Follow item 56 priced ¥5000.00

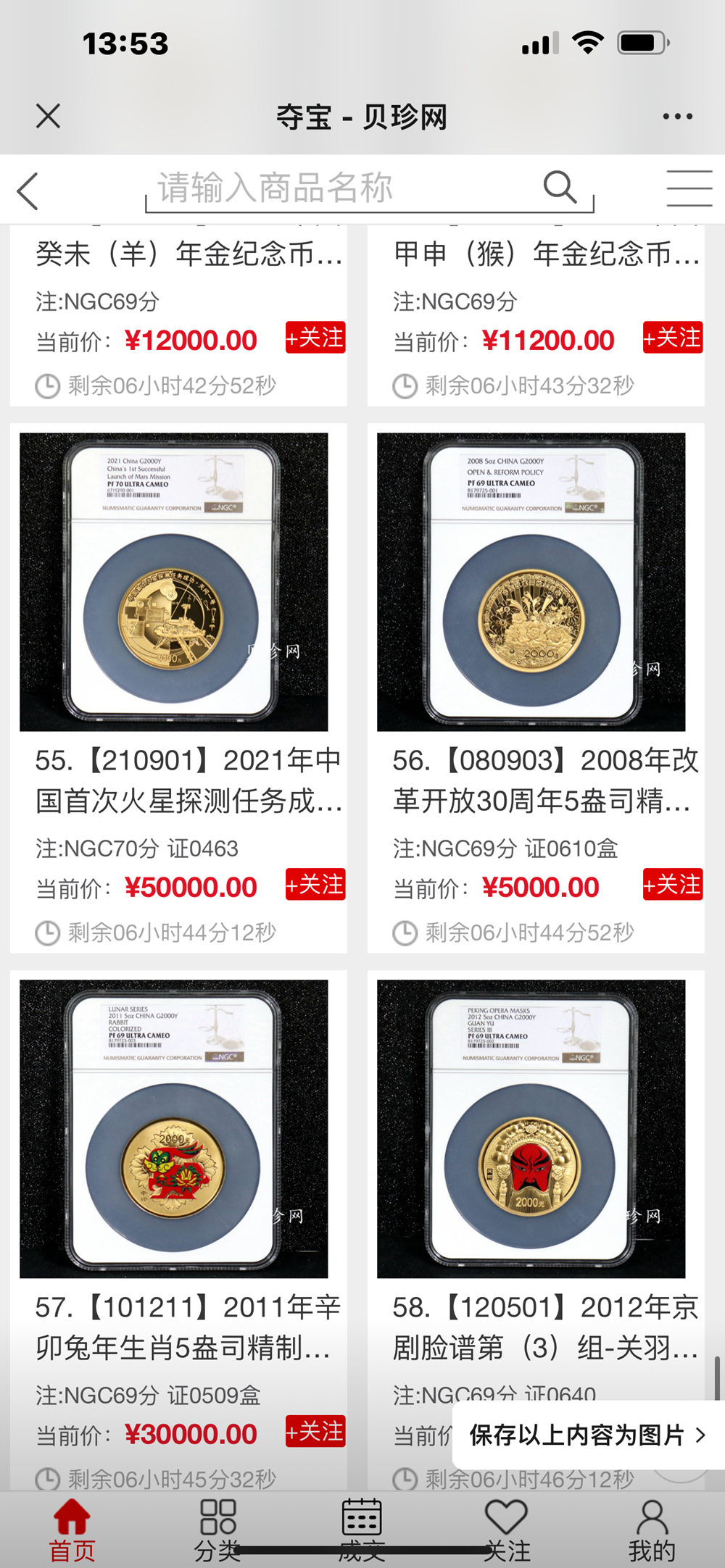[x=673, y=885]
